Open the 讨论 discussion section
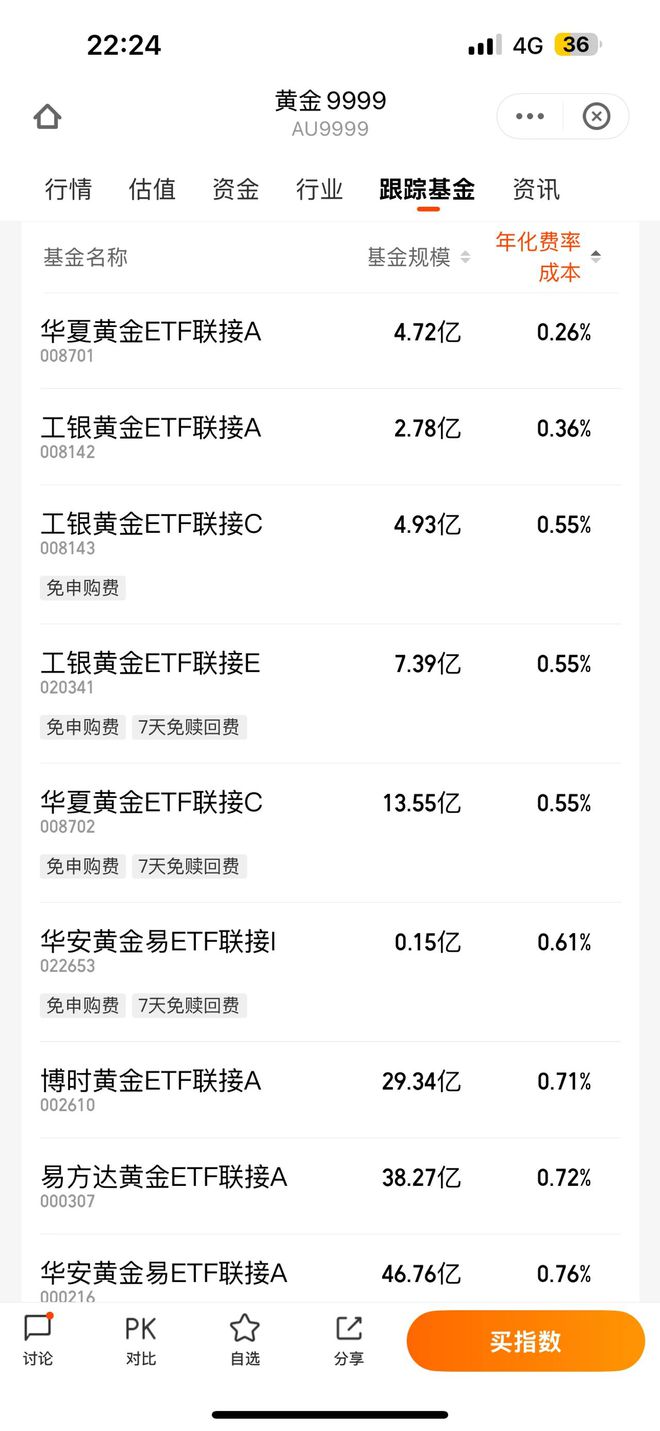Viewport: 660px width, 1431px height. point(38,1340)
